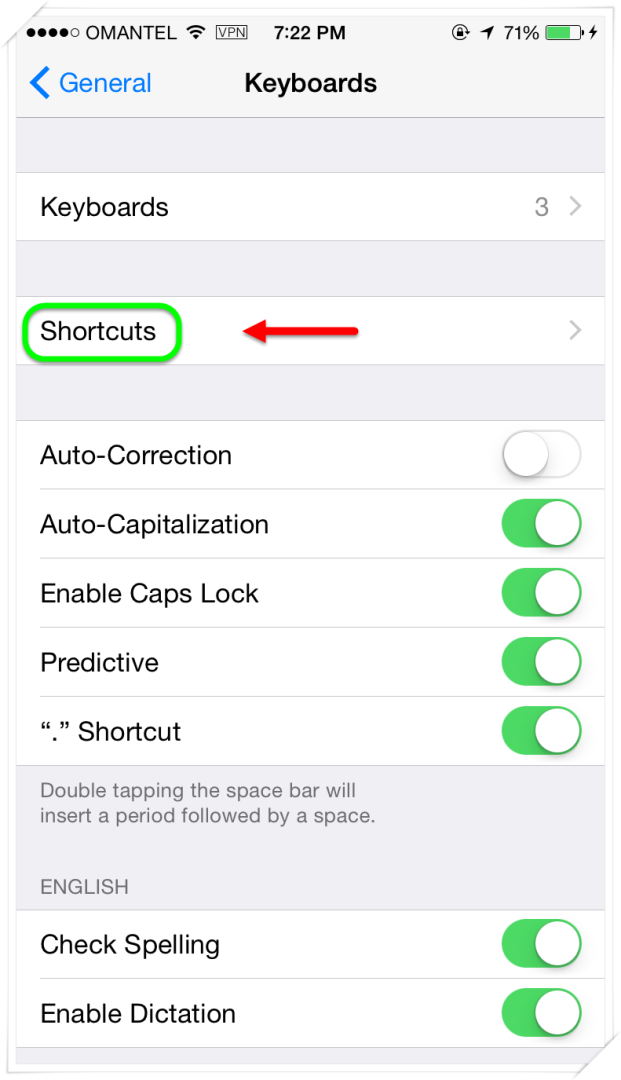Switch off the Predictive setting
This screenshot has width=621, height=1080.
[x=541, y=661]
